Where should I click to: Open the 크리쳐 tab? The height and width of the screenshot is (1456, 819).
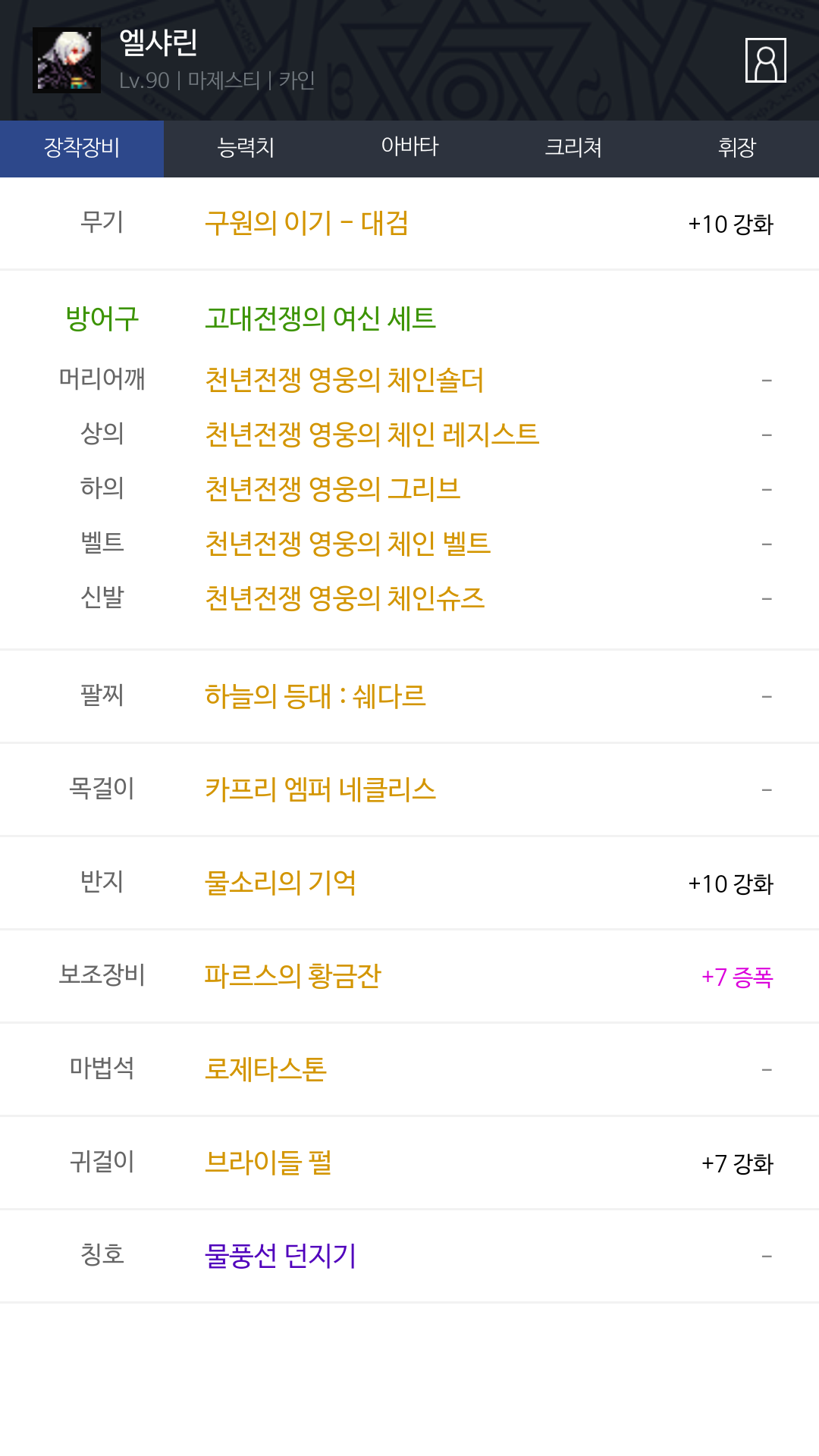(x=573, y=149)
